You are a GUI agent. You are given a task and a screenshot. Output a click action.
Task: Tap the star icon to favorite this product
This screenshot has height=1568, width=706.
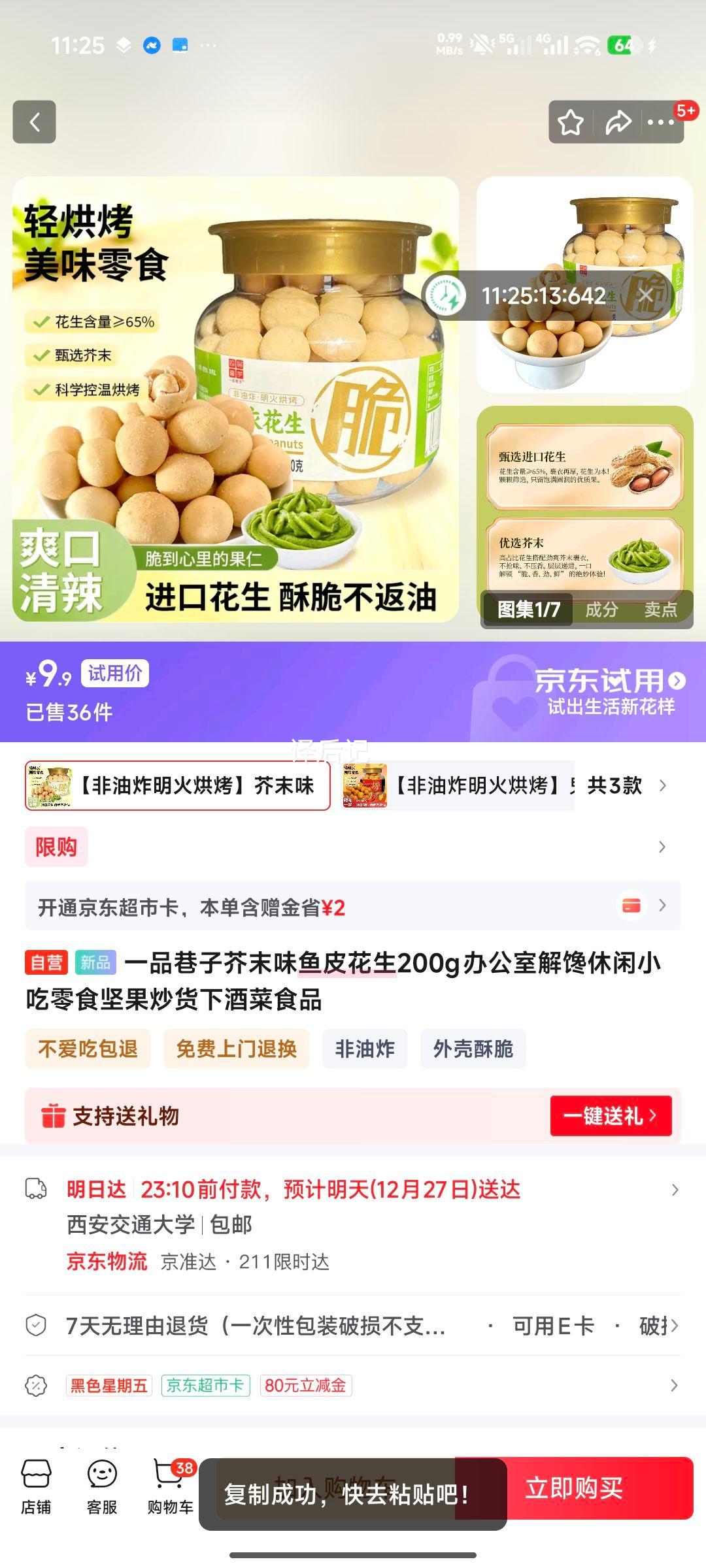point(571,122)
